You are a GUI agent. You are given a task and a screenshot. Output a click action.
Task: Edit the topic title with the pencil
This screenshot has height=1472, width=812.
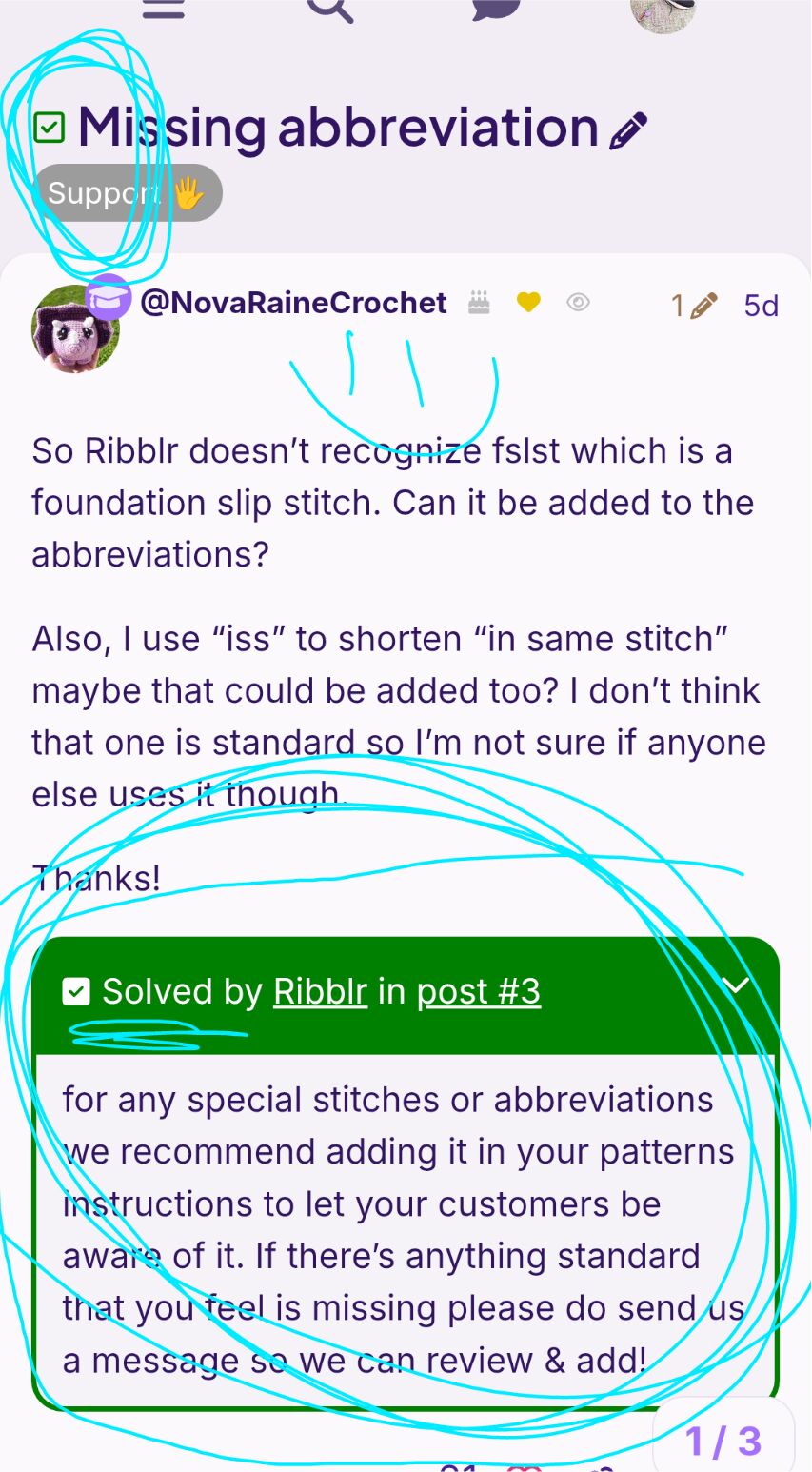pos(628,130)
